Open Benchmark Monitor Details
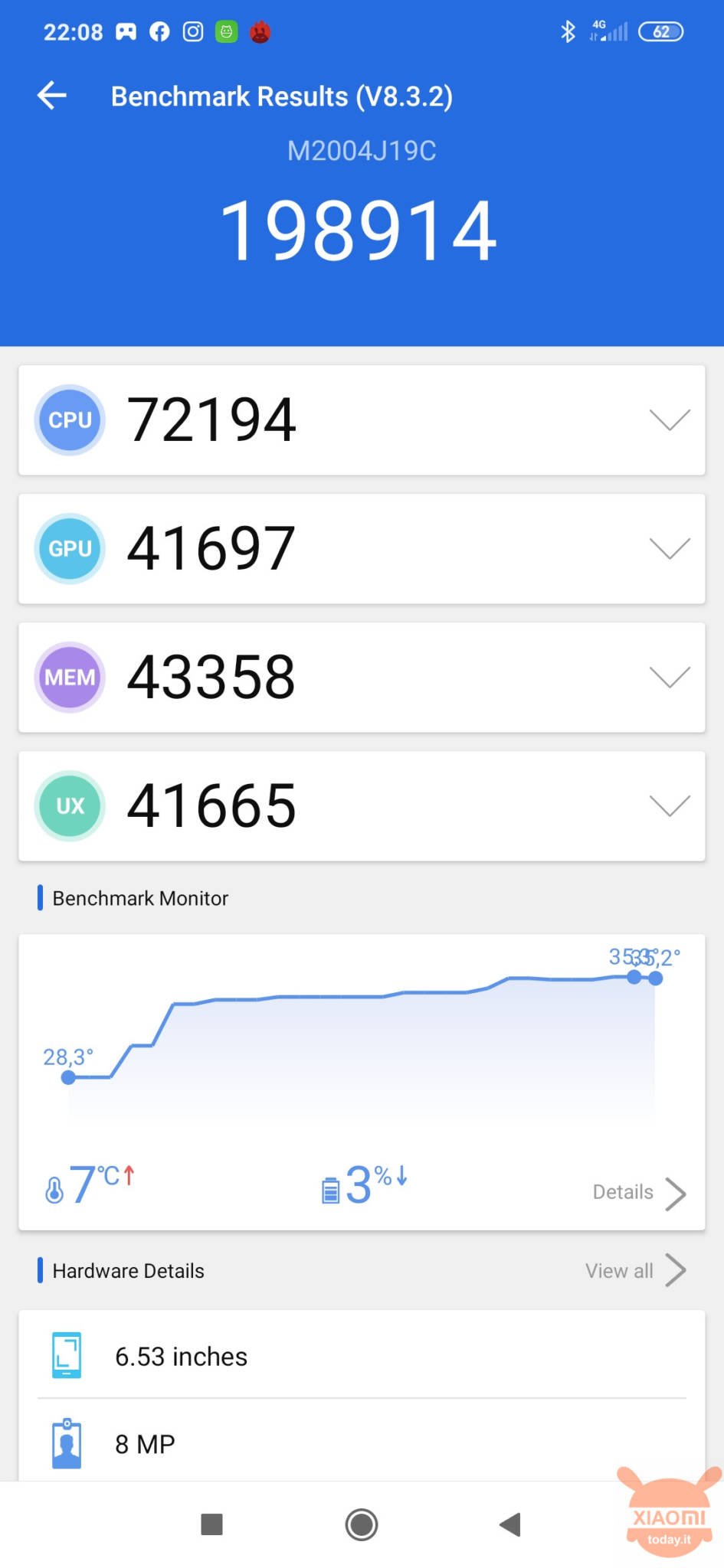 pyautogui.click(x=639, y=1193)
